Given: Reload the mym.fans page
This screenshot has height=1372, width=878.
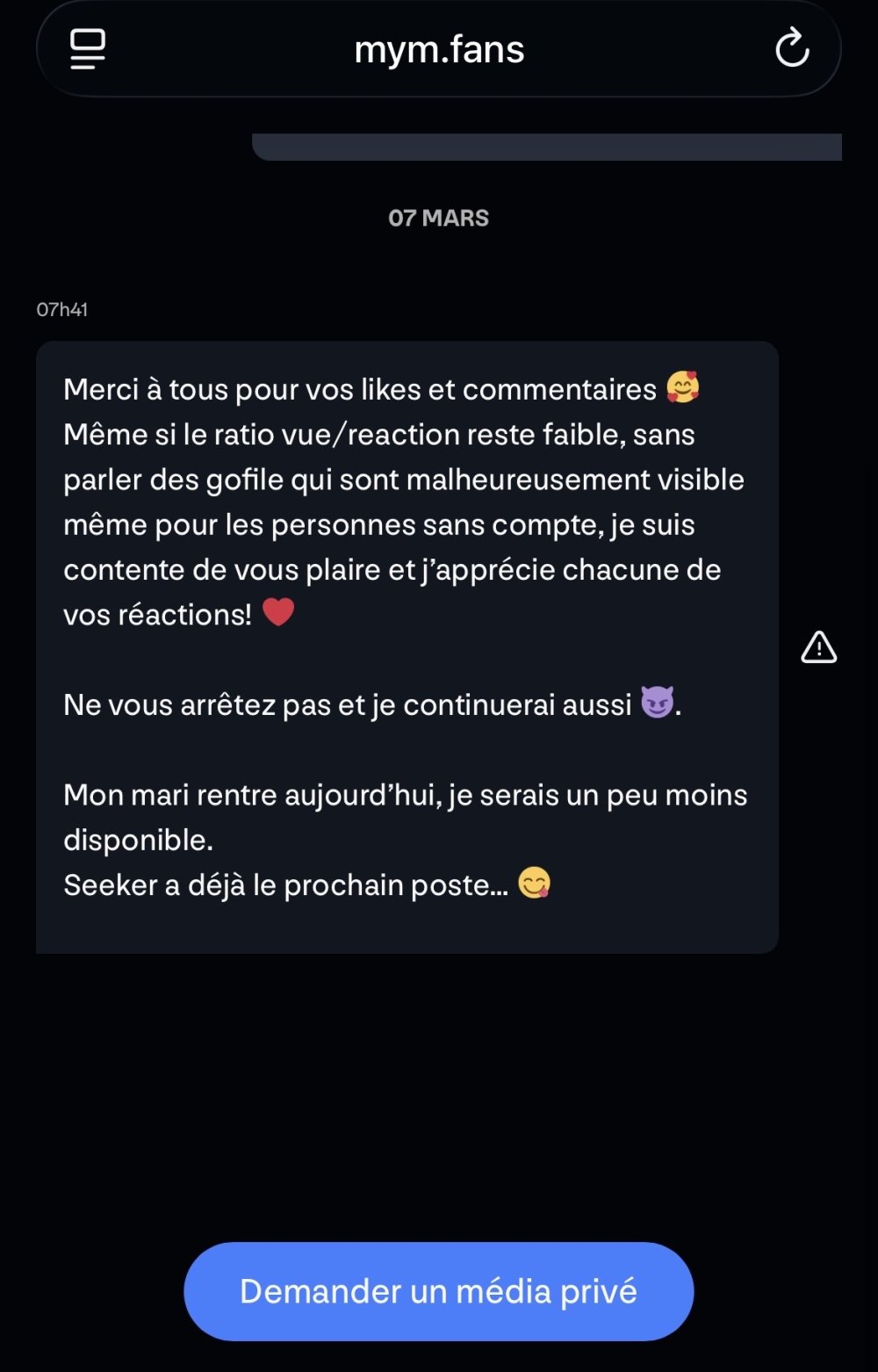Looking at the screenshot, I should (792, 48).
